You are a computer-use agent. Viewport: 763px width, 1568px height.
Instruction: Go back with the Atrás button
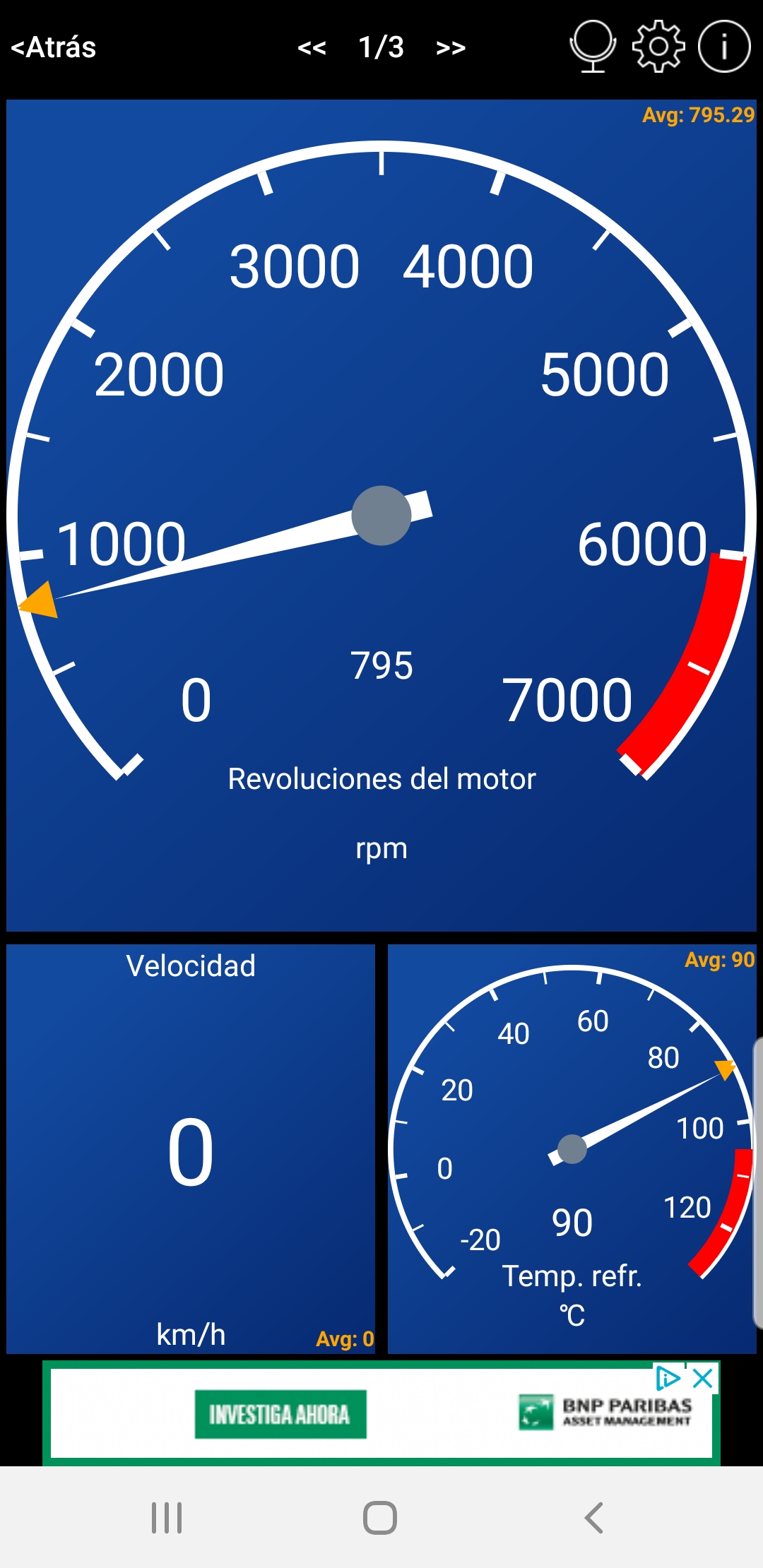(x=54, y=47)
